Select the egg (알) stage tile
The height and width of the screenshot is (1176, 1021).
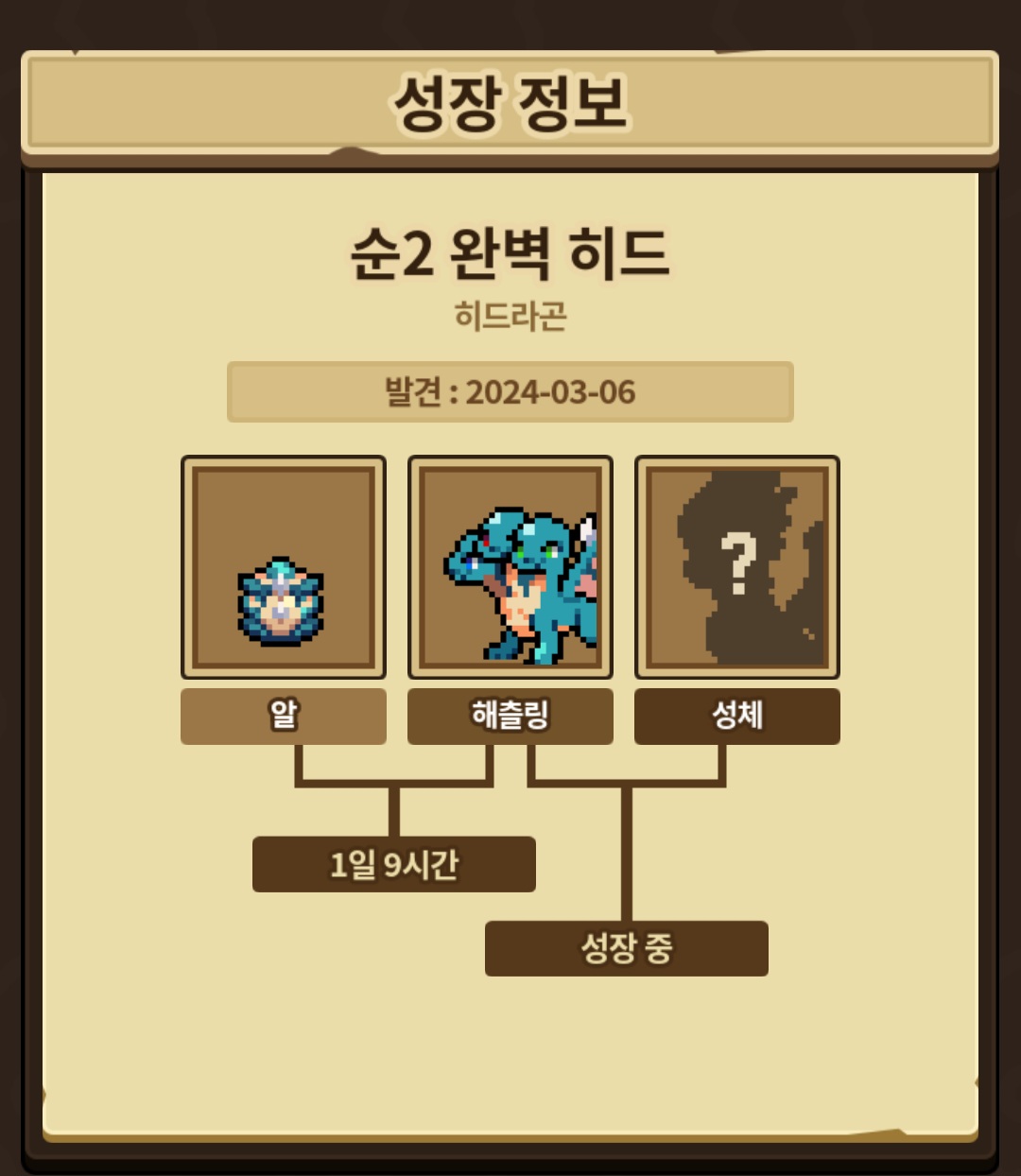click(x=284, y=567)
